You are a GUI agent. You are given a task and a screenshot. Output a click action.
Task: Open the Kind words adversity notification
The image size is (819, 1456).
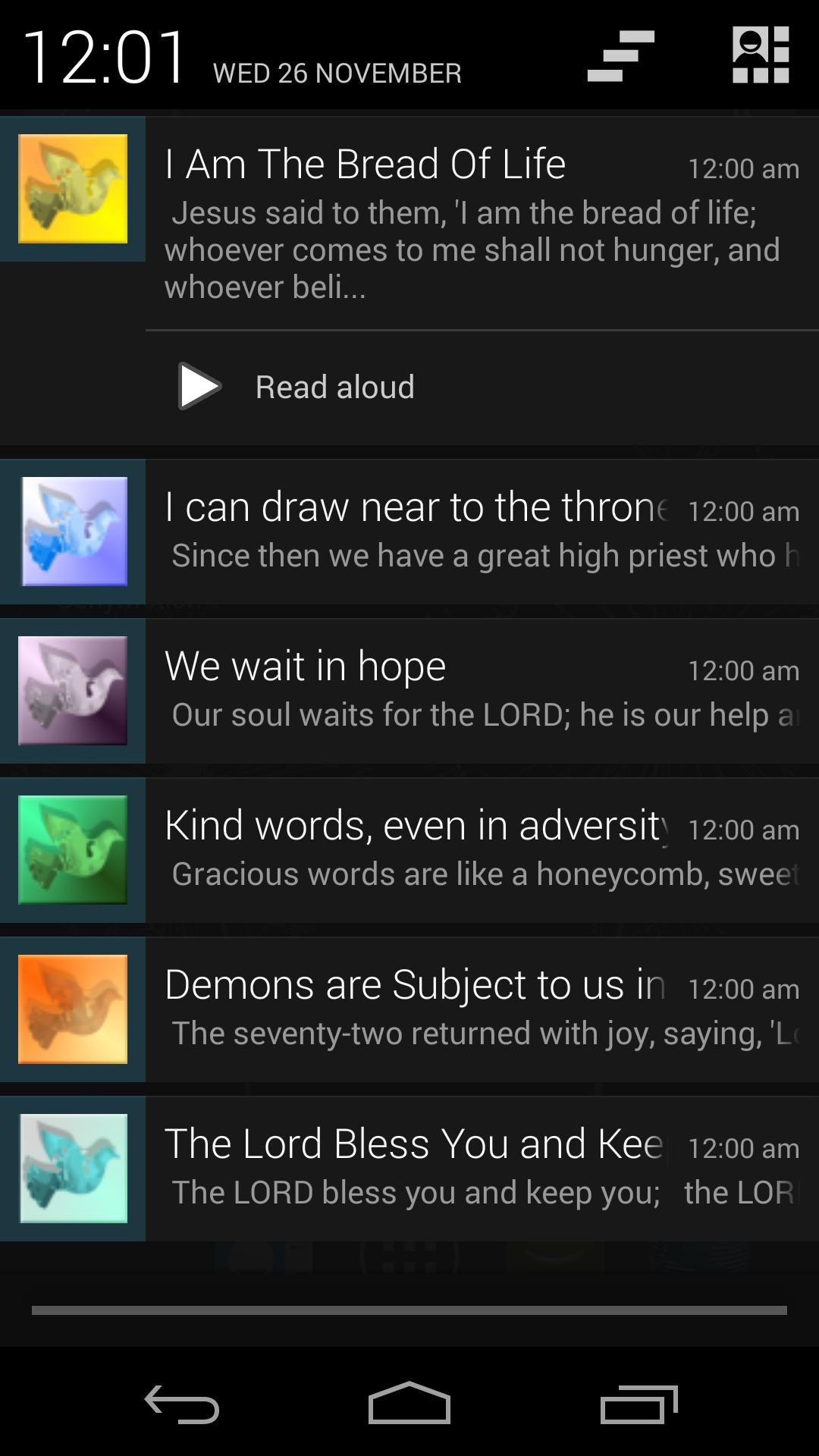click(455, 849)
